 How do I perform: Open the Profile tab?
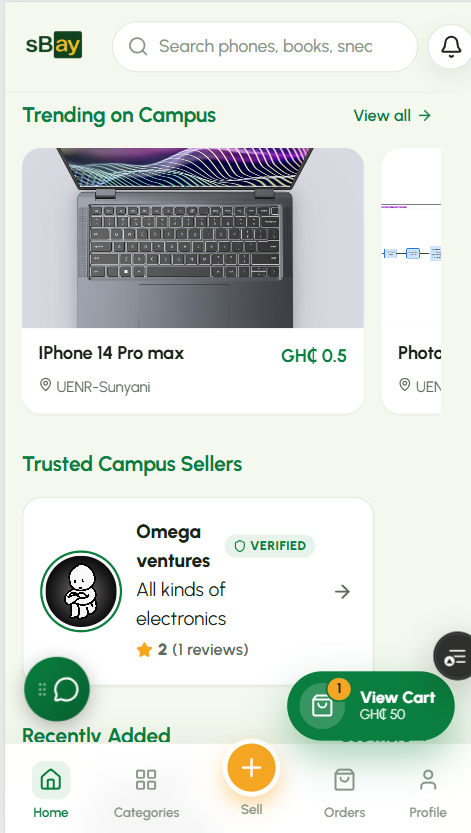tap(427, 790)
